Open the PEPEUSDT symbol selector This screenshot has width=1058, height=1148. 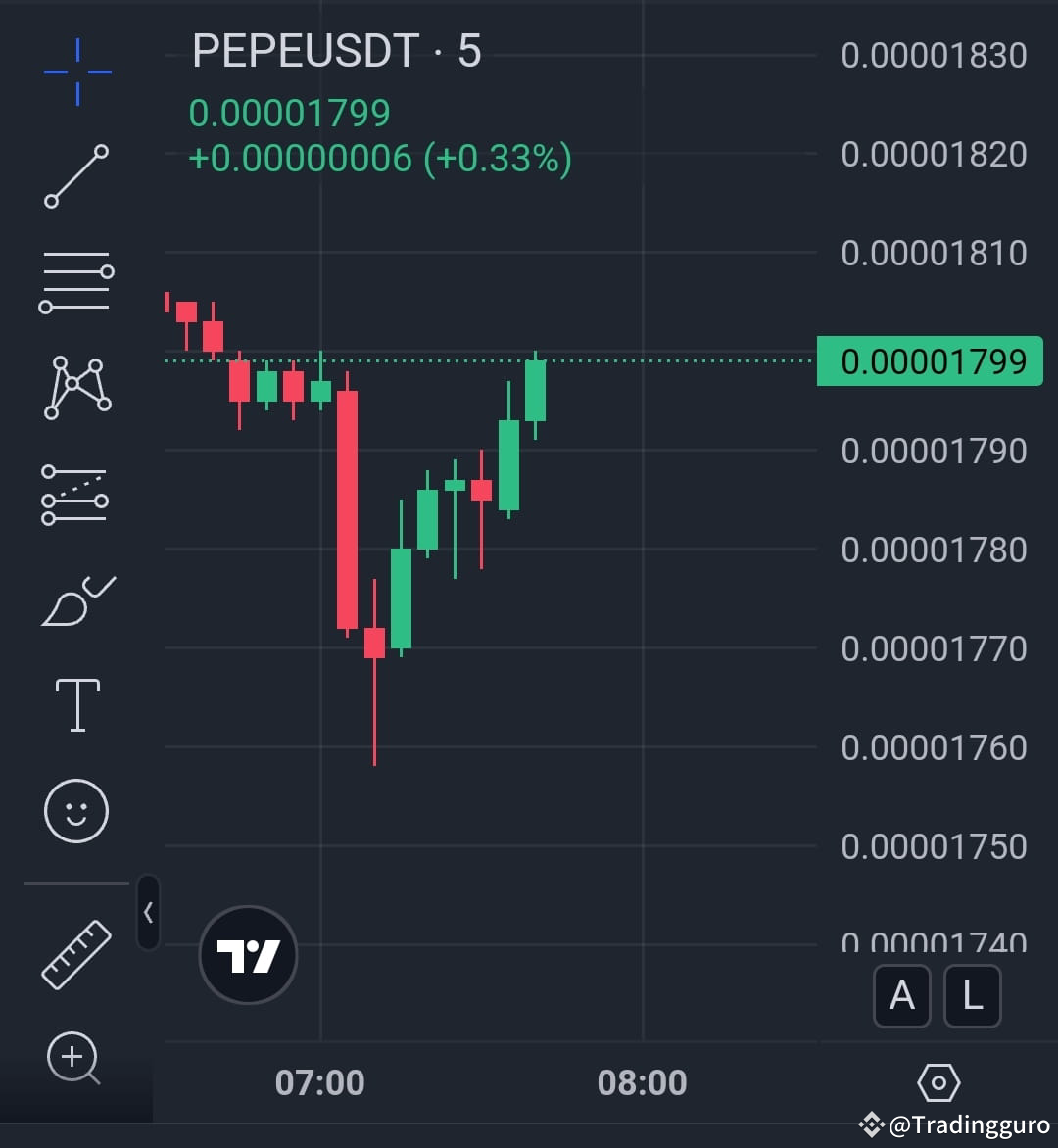304,52
